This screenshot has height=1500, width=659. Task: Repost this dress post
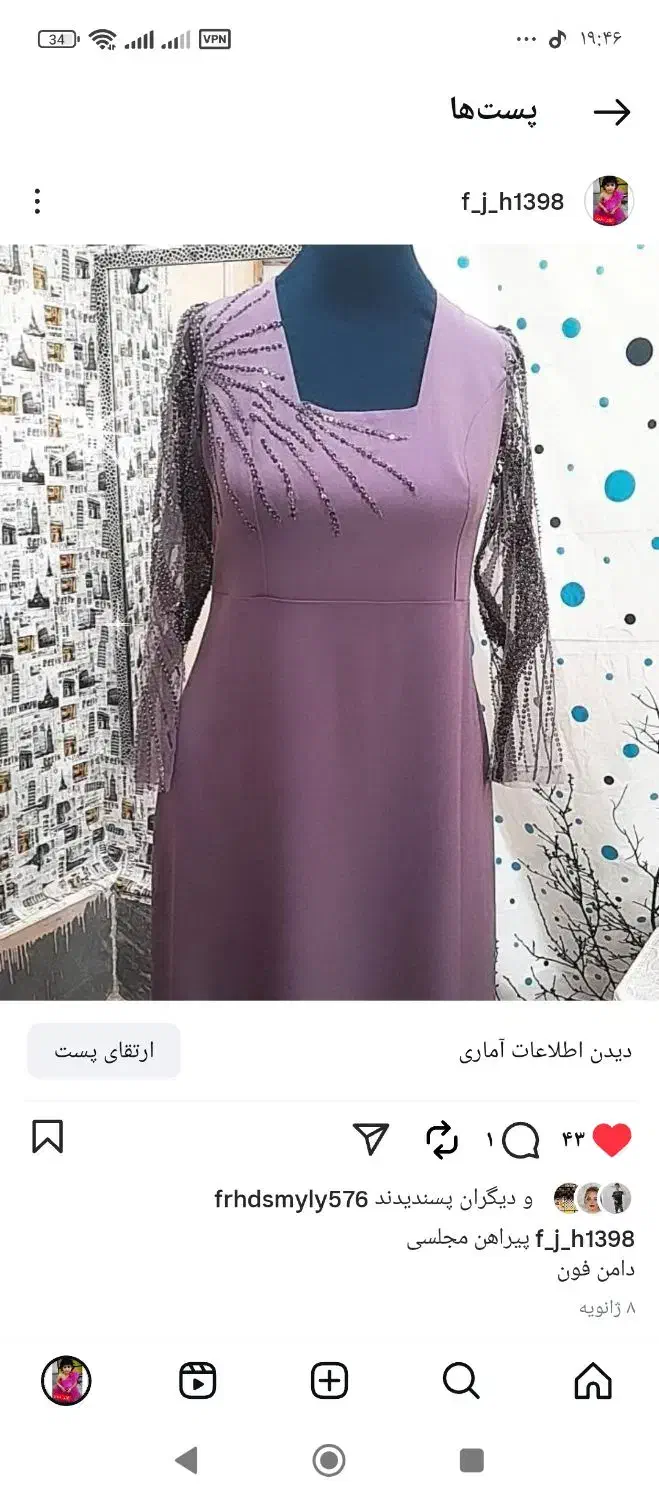[x=441, y=1139]
